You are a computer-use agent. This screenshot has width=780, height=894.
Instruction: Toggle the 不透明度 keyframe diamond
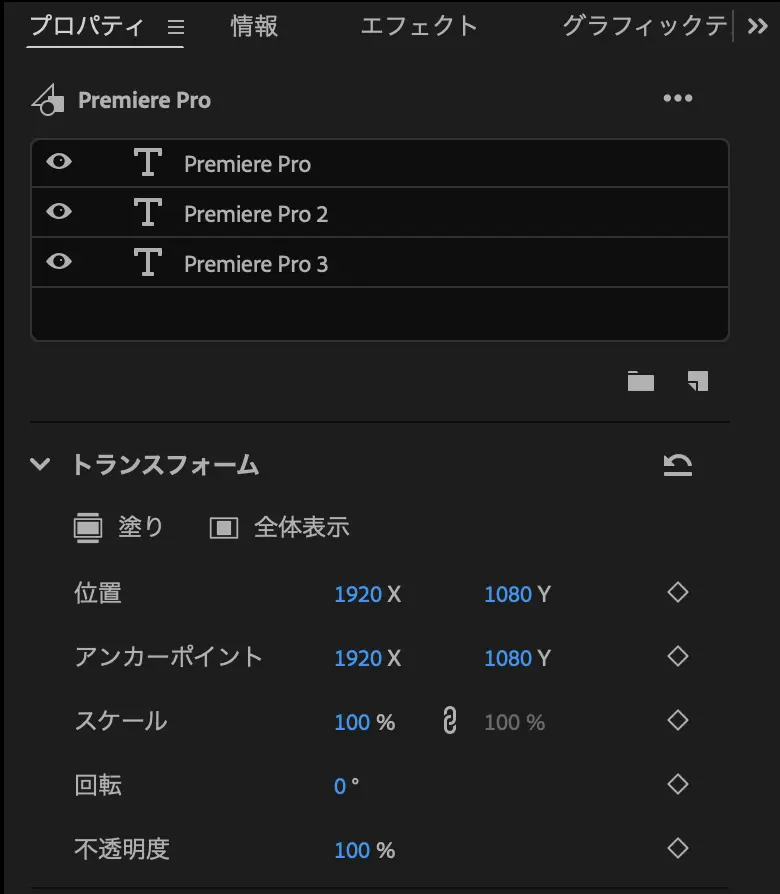[x=677, y=849]
